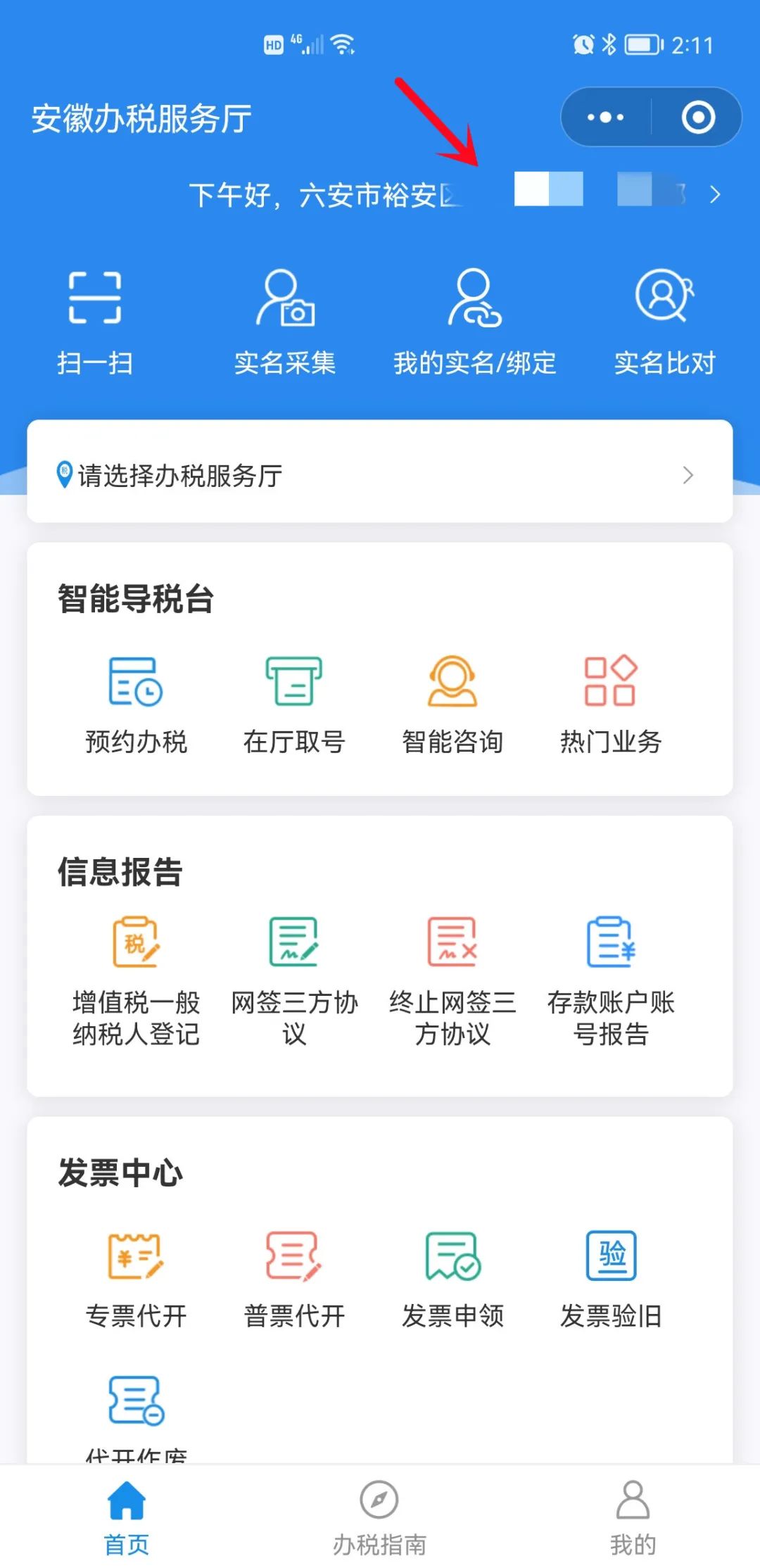Open 预约办税
The image size is (760, 1568).
tap(136, 705)
